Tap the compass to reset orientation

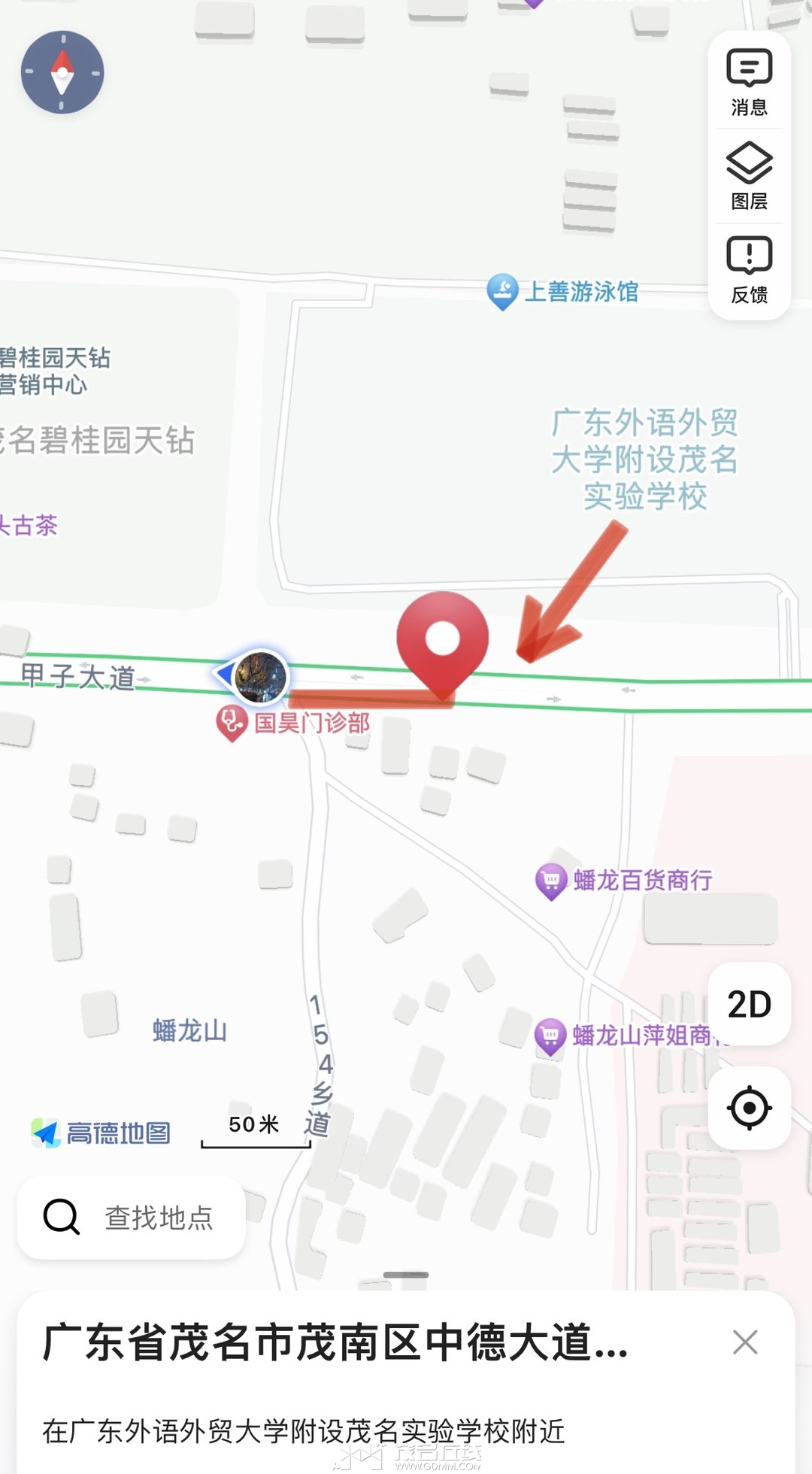(62, 72)
